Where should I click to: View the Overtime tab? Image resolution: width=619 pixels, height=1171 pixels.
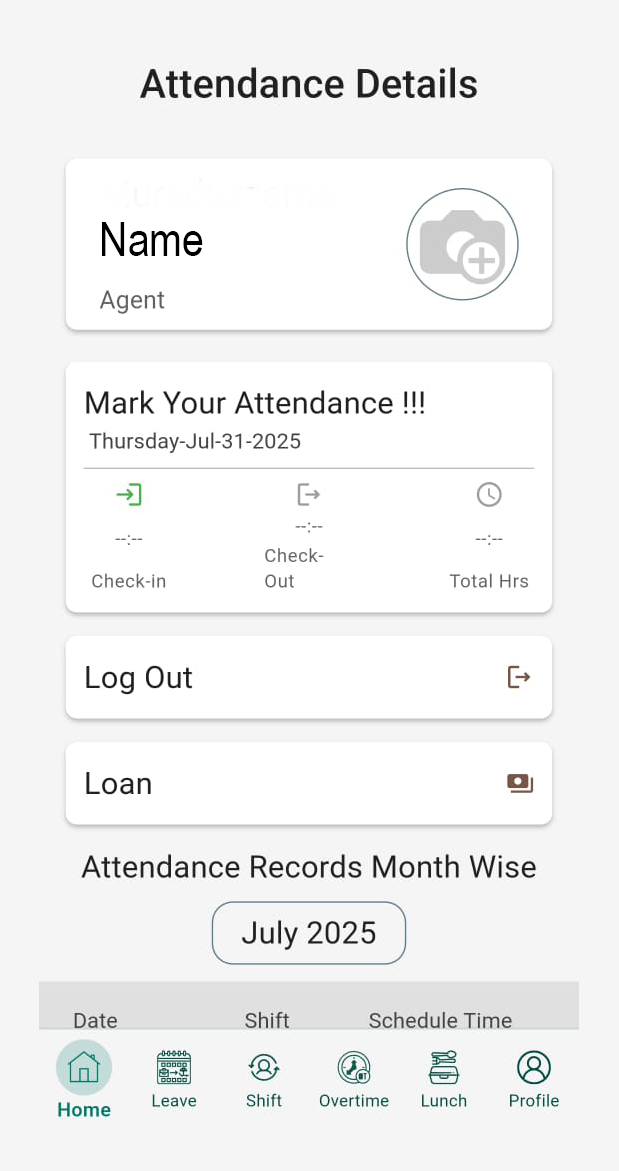(354, 1079)
